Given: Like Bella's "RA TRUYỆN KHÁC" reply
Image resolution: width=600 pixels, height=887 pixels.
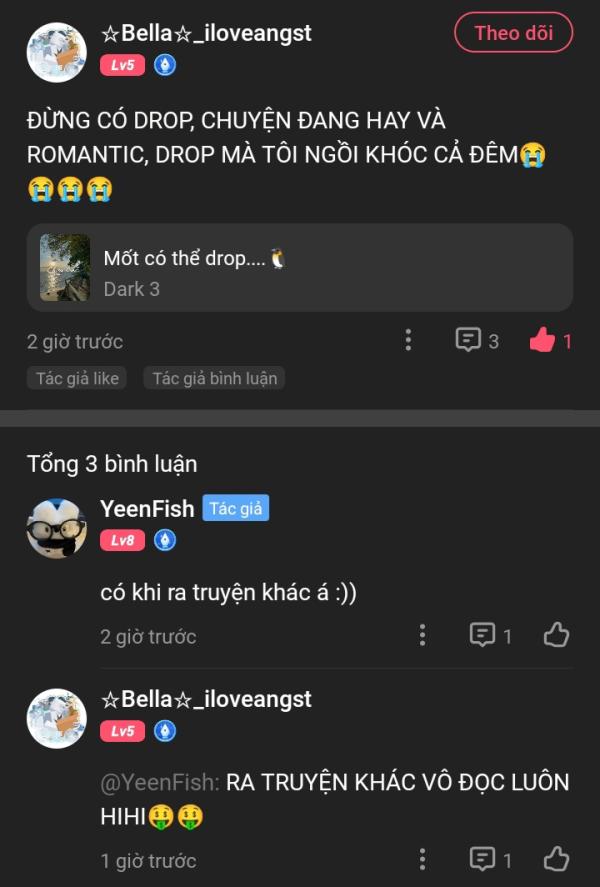Looking at the screenshot, I should tap(556, 859).
